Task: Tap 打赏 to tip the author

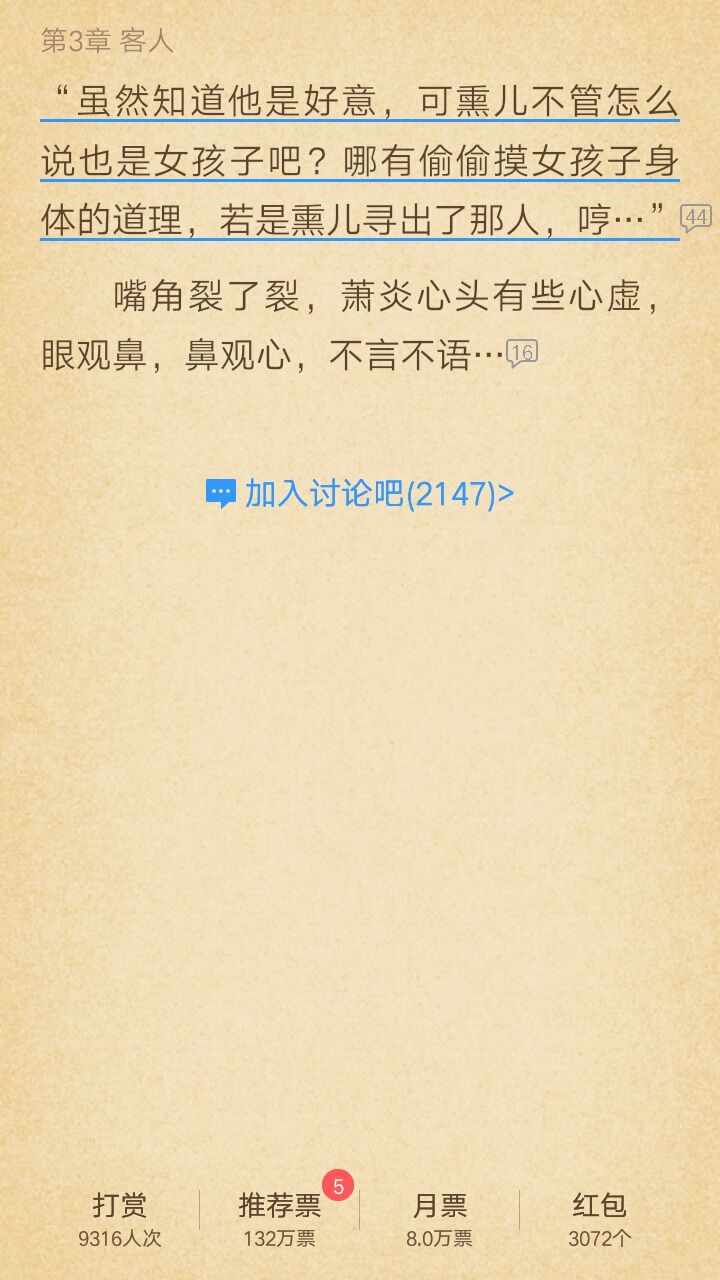Action: pyautogui.click(x=120, y=1219)
